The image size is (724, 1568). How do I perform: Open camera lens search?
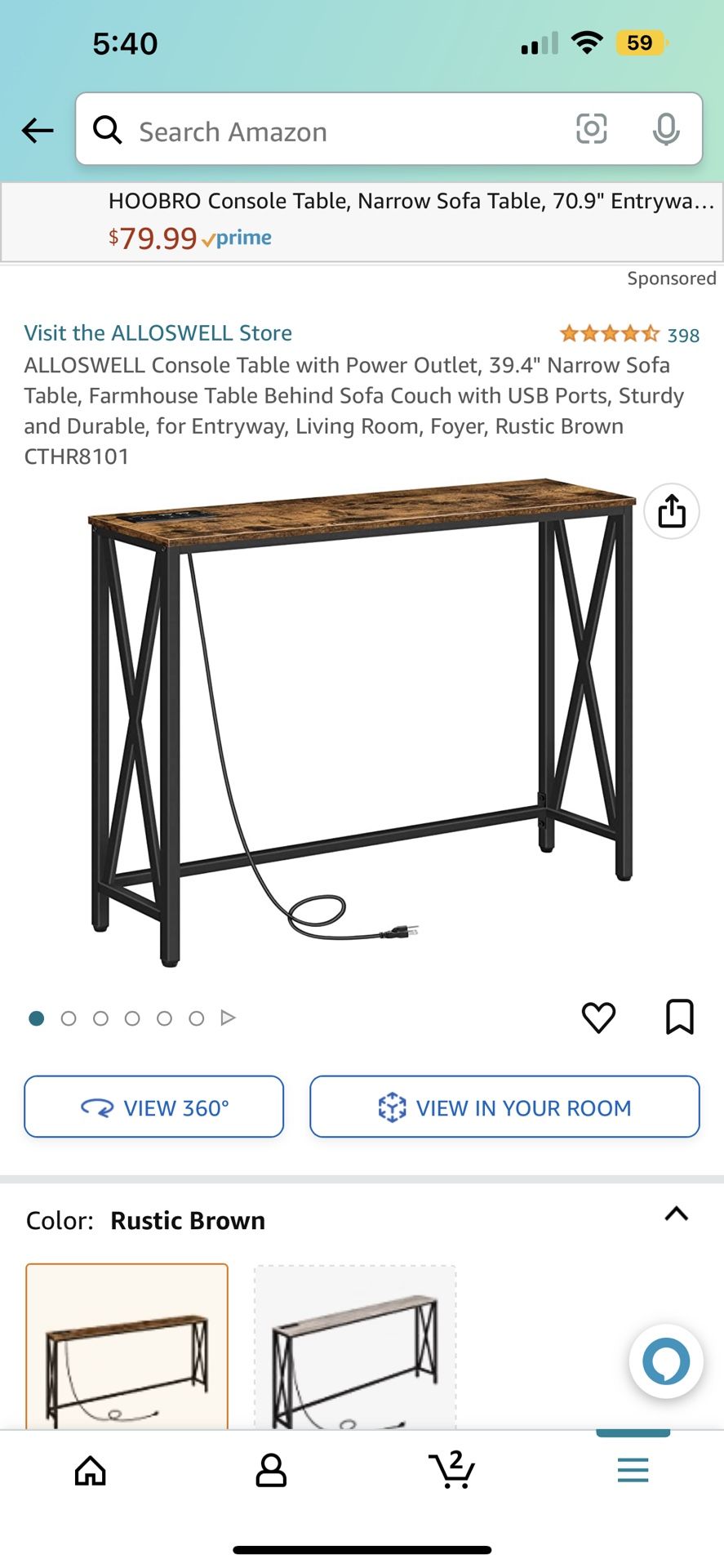(591, 129)
